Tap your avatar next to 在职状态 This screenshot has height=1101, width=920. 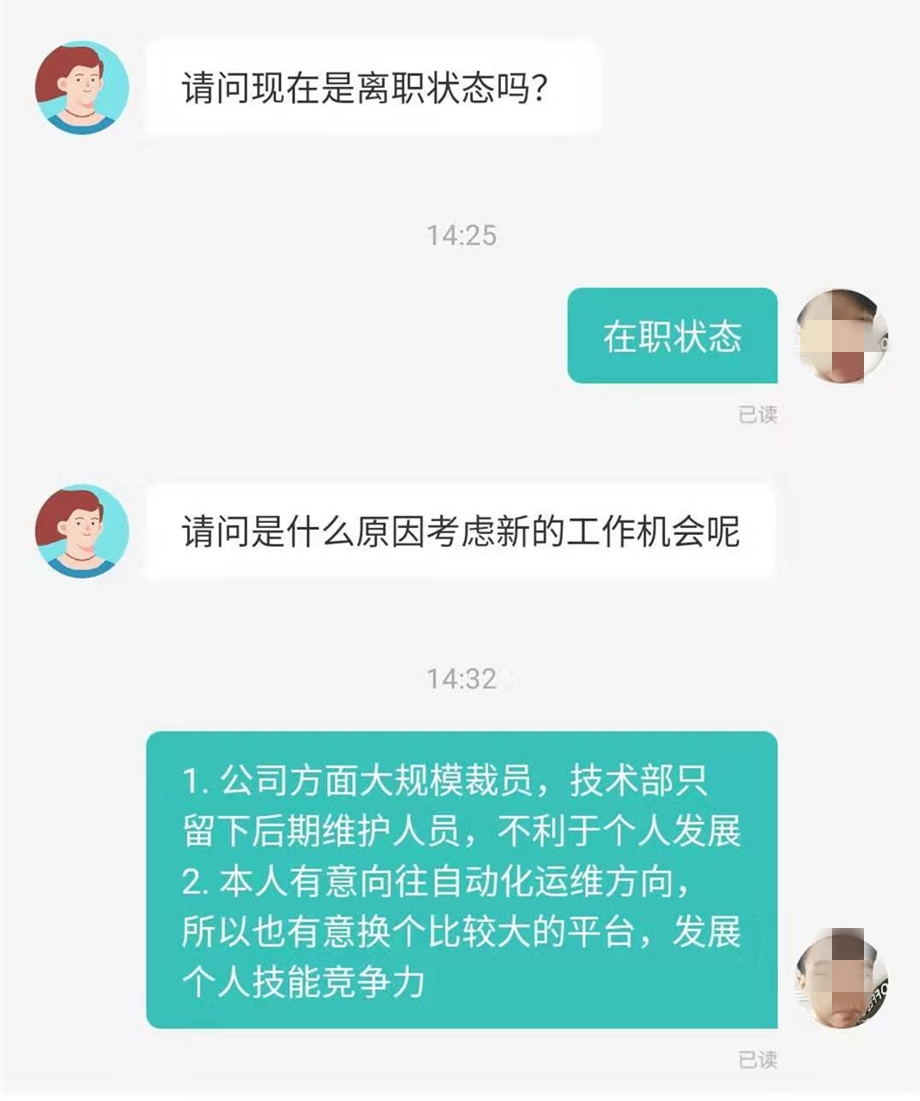pos(841,337)
